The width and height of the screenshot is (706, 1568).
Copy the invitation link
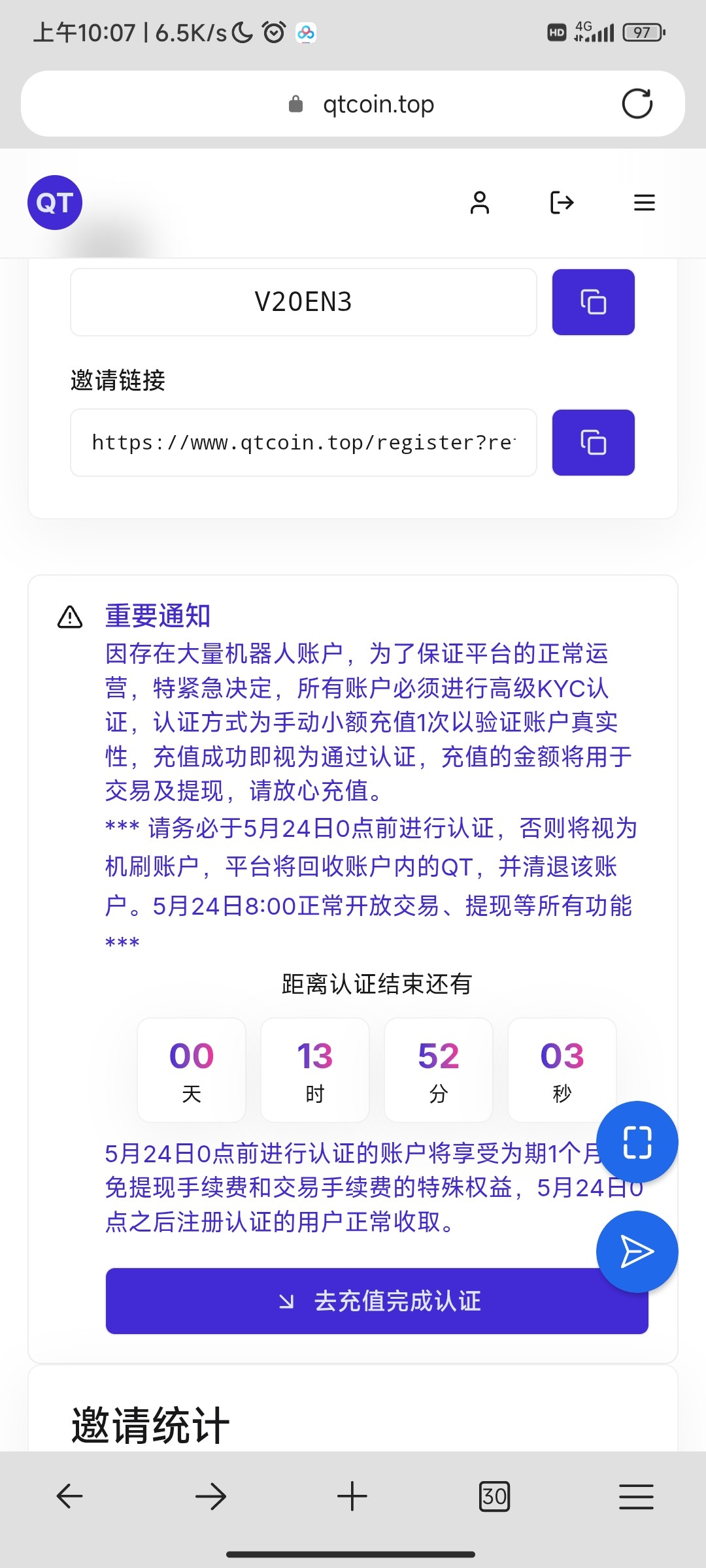(593, 443)
